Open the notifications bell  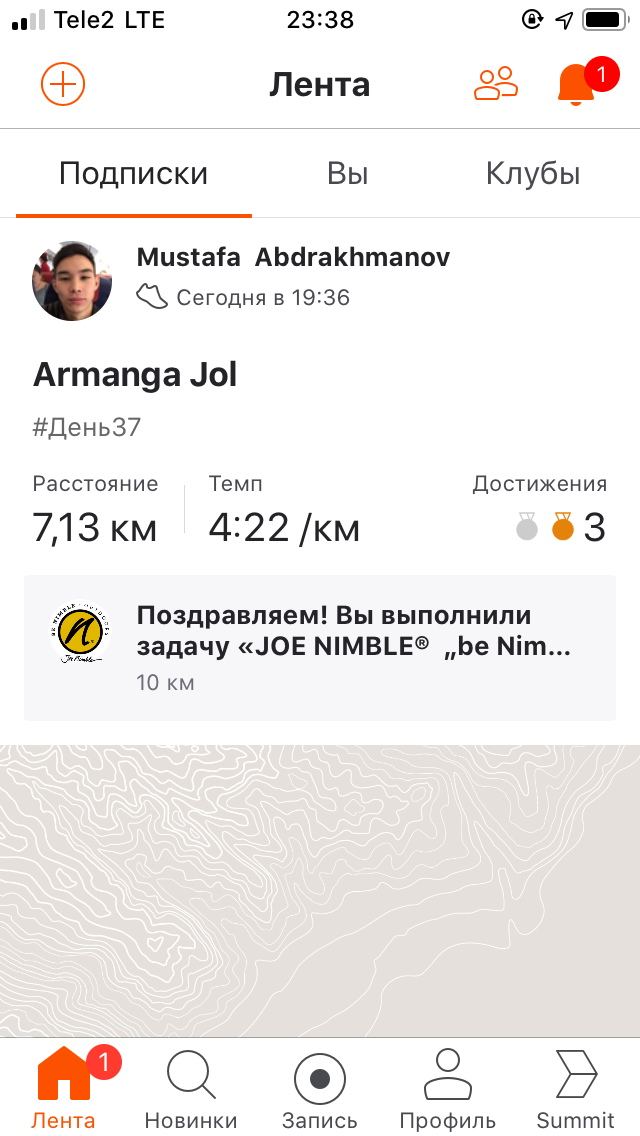click(x=575, y=85)
